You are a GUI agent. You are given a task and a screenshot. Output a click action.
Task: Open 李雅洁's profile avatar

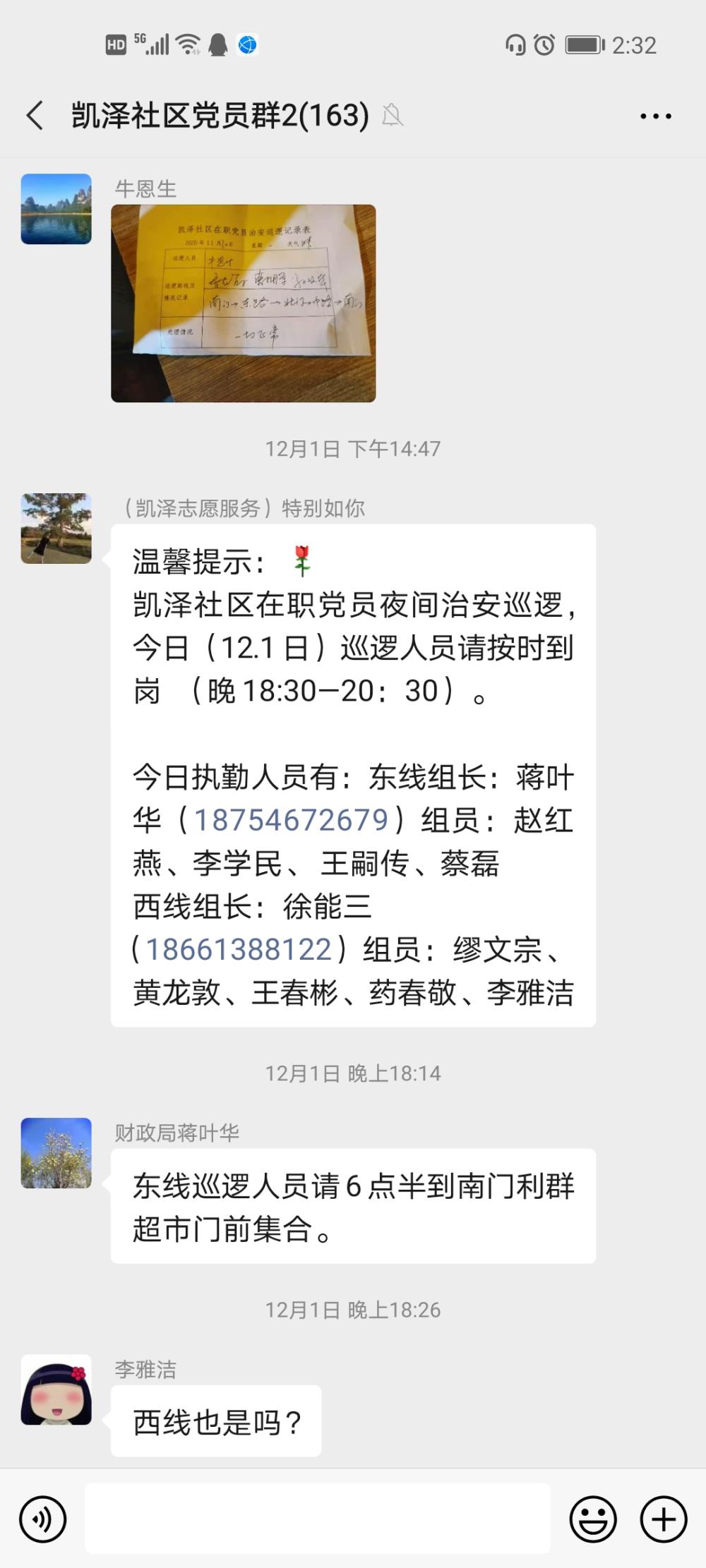(x=56, y=1389)
